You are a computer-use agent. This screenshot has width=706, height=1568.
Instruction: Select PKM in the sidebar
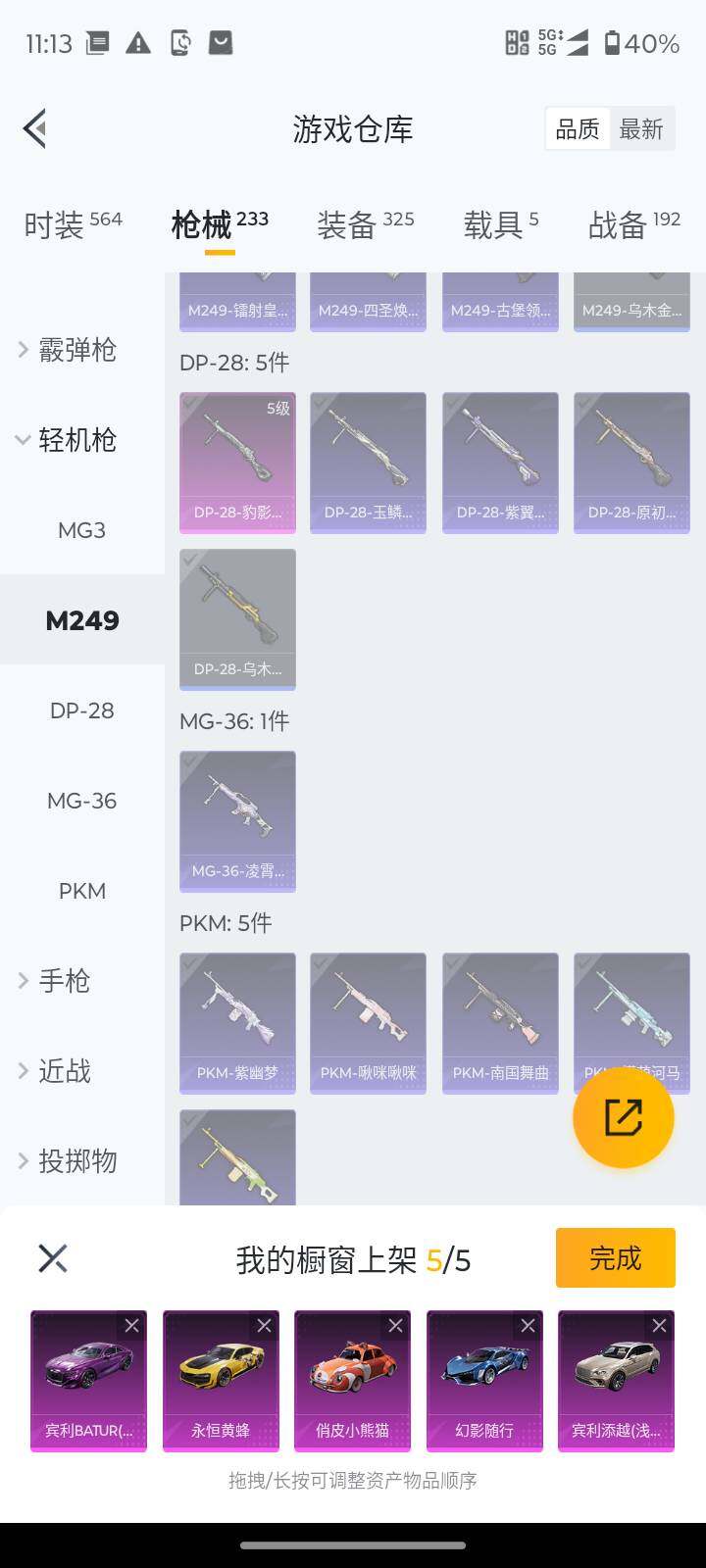click(x=81, y=891)
